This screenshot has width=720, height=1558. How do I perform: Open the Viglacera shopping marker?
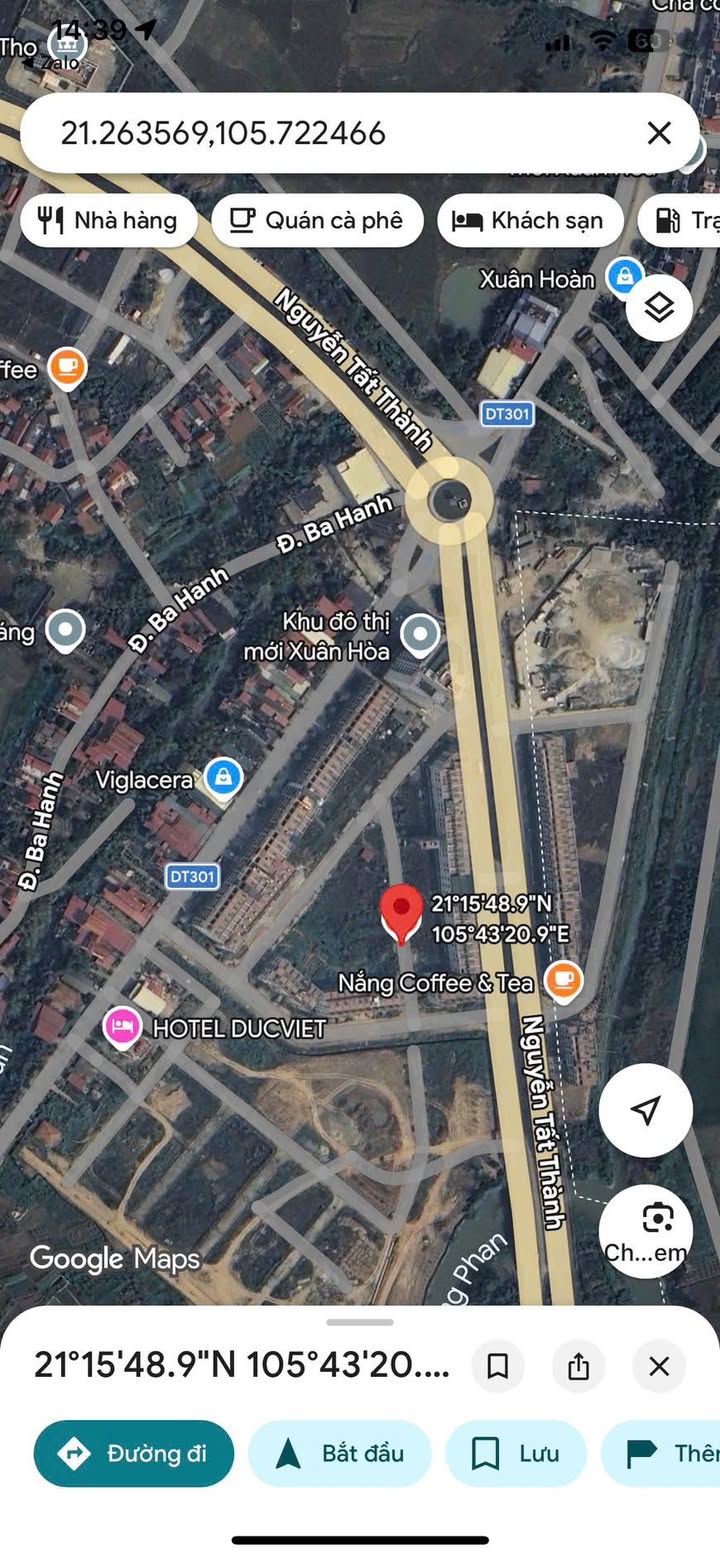[x=223, y=779]
